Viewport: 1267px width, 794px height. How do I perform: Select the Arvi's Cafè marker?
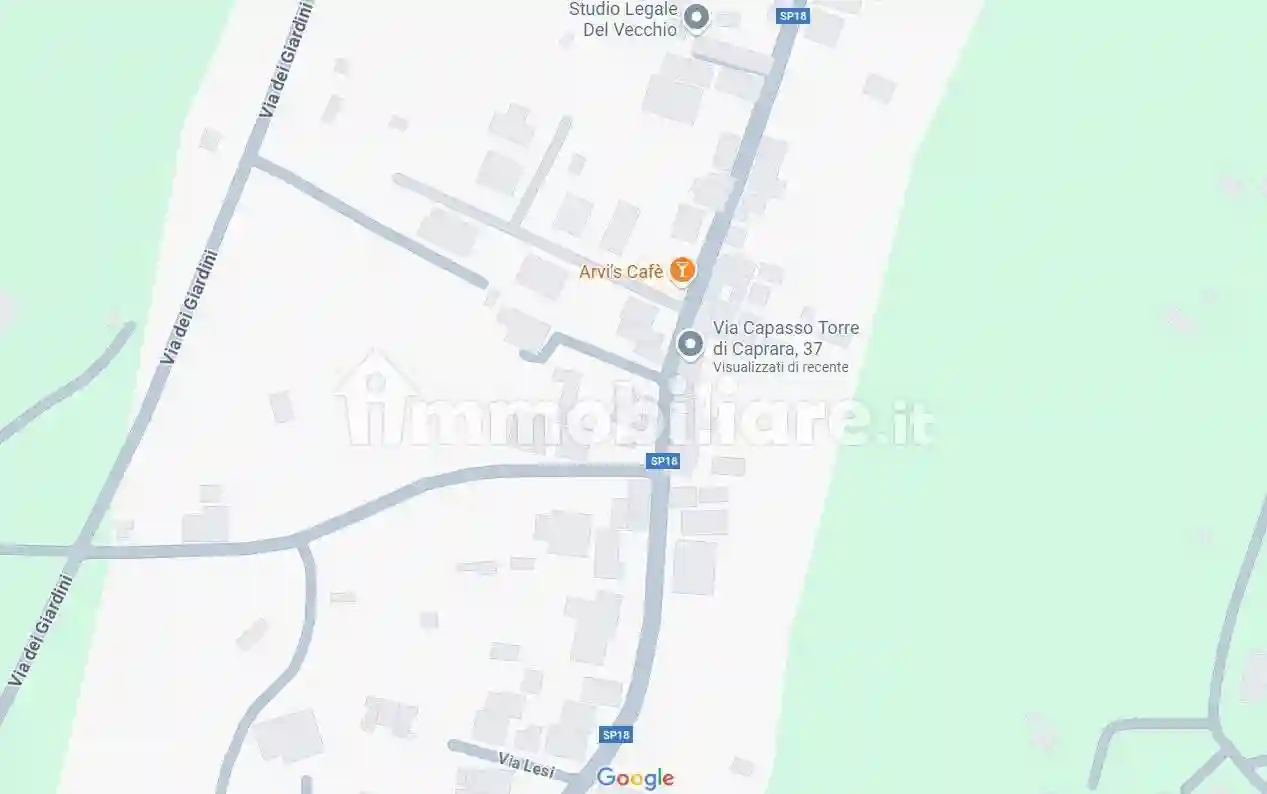click(681, 269)
